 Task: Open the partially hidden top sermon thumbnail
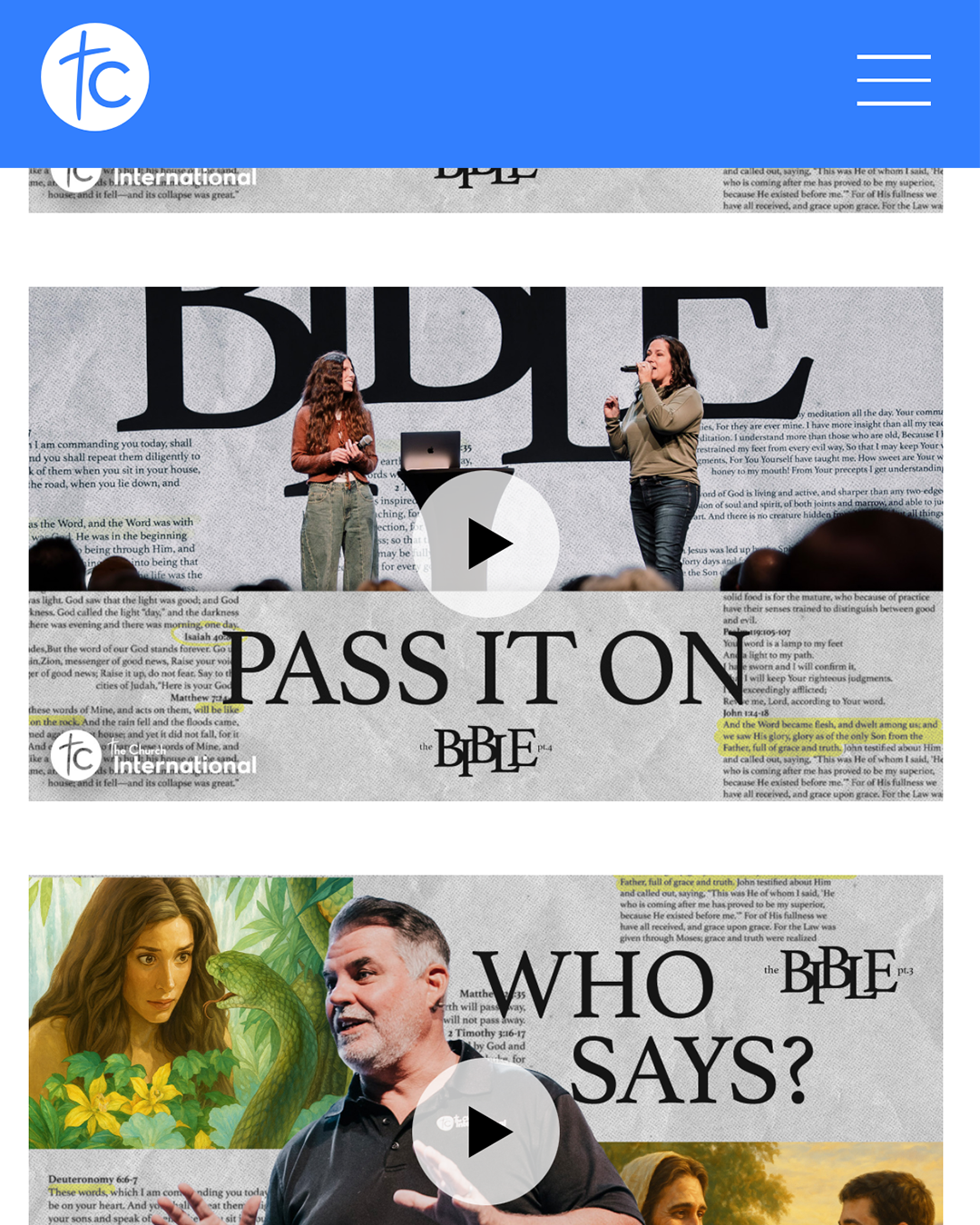(485, 191)
